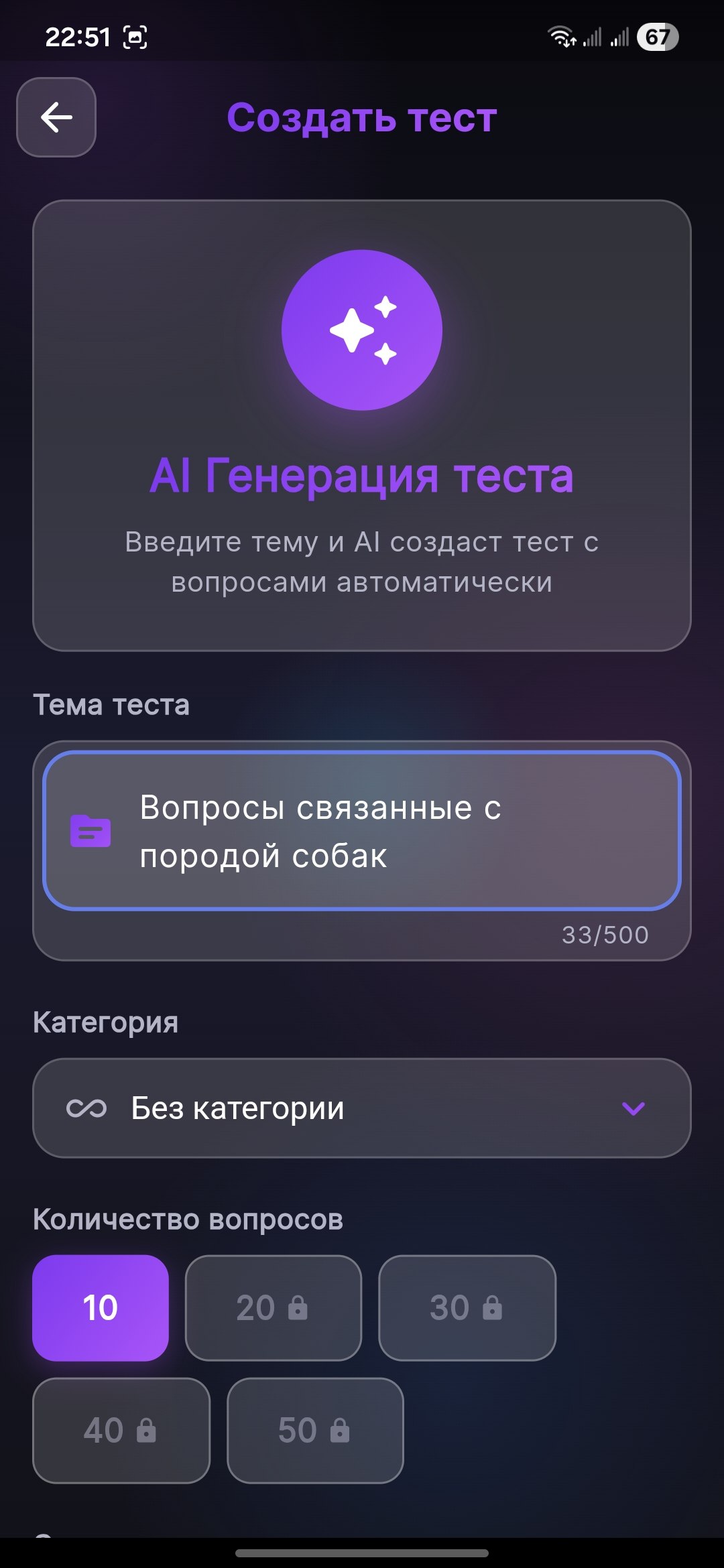Expand the category selector Без категории
The height and width of the screenshot is (1568, 724).
tap(362, 1108)
